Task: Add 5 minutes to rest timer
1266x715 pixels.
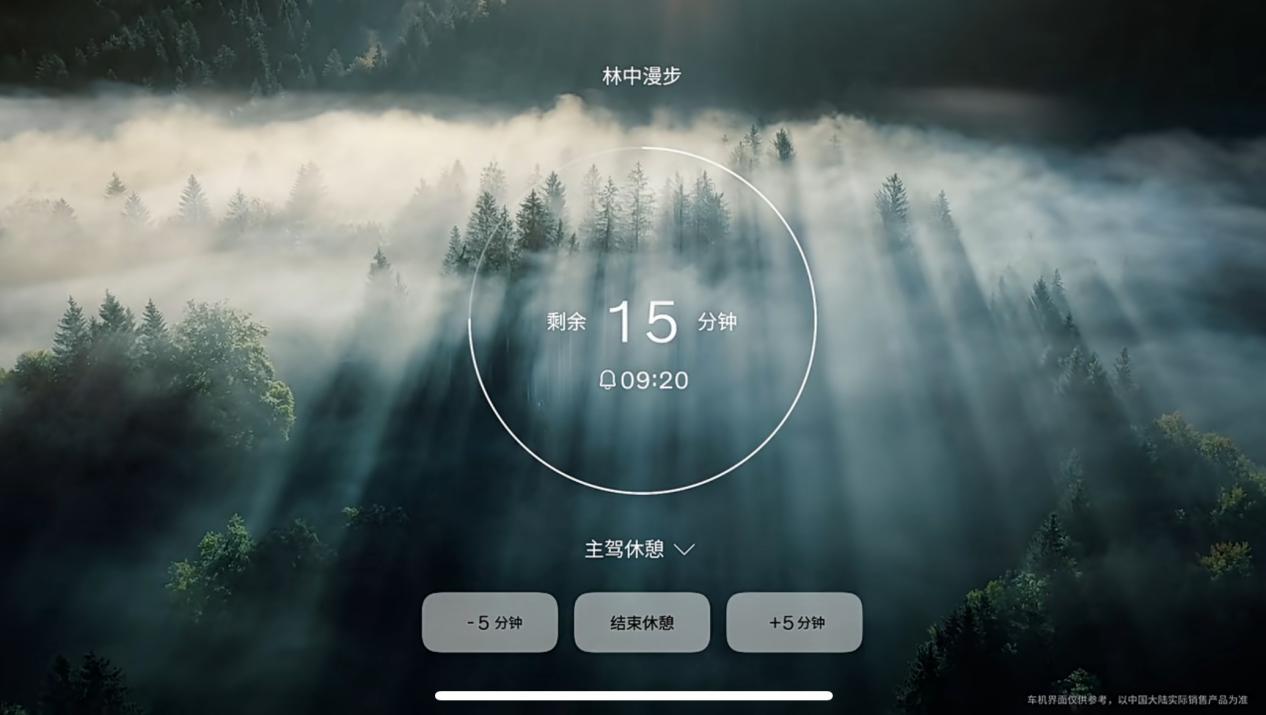Action: tap(794, 622)
